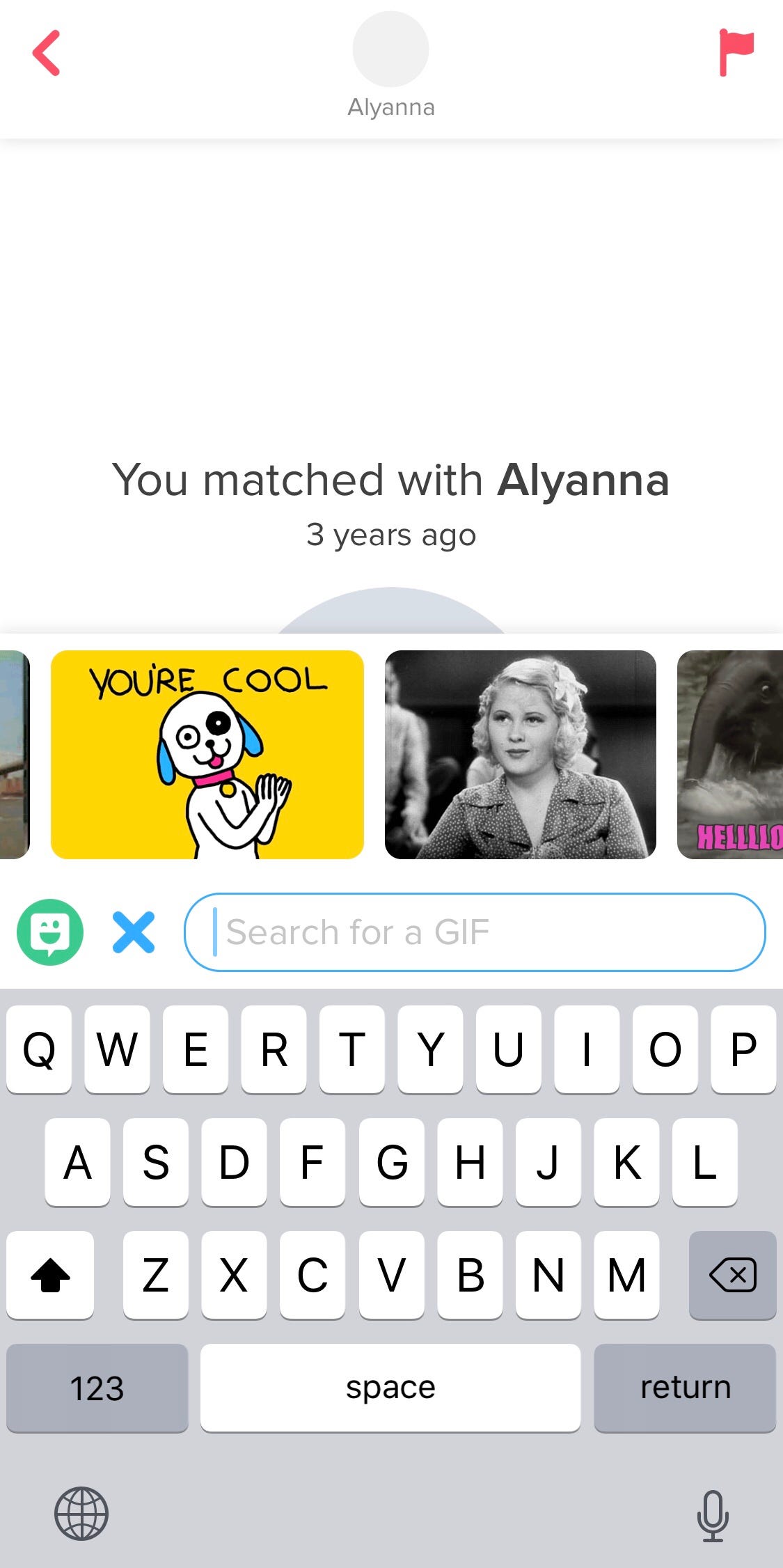783x1568 pixels.
Task: Switch keyboard to 123 numbers
Action: point(97,1388)
